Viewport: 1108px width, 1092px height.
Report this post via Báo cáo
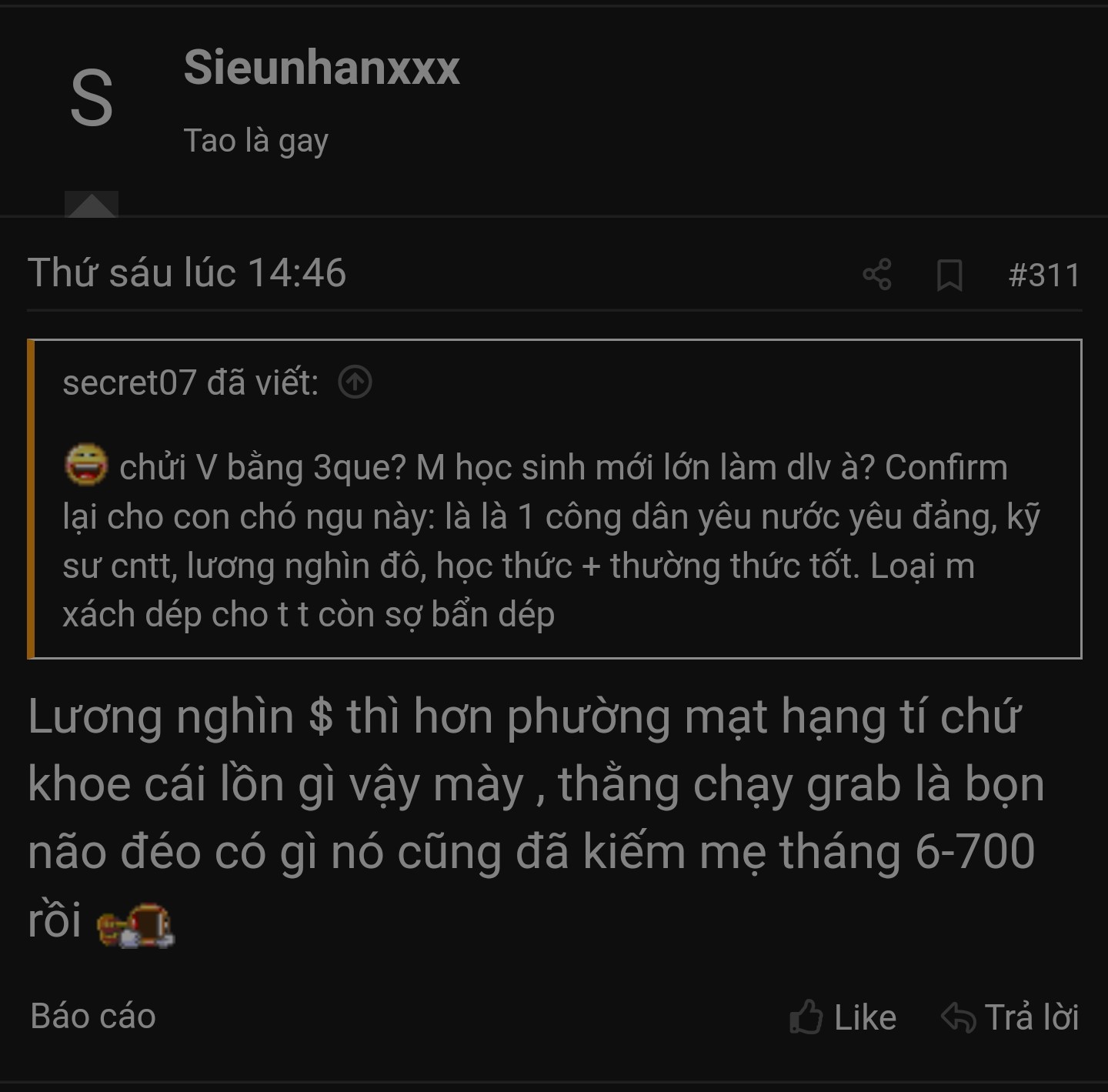click(x=93, y=1016)
